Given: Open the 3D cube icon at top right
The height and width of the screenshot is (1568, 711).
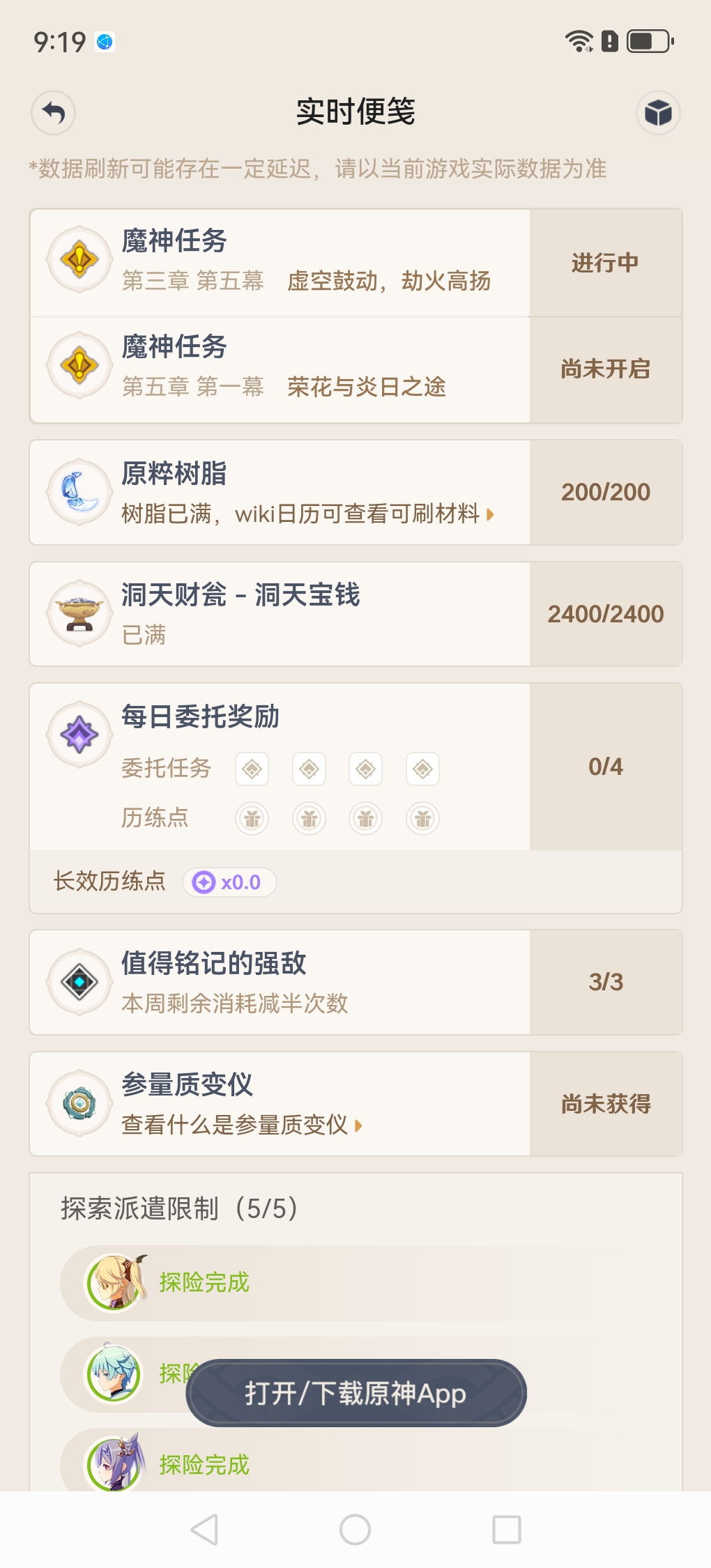Looking at the screenshot, I should [x=658, y=112].
